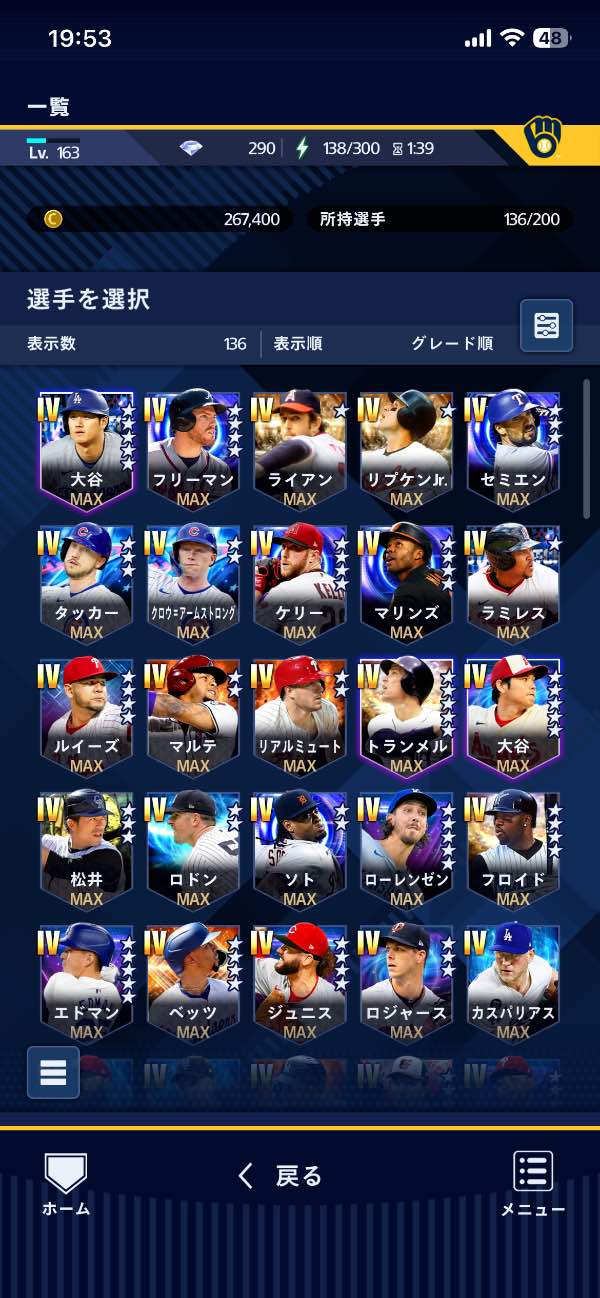Change the グレード順 sort order
This screenshot has height=1298, width=600.
coord(452,343)
